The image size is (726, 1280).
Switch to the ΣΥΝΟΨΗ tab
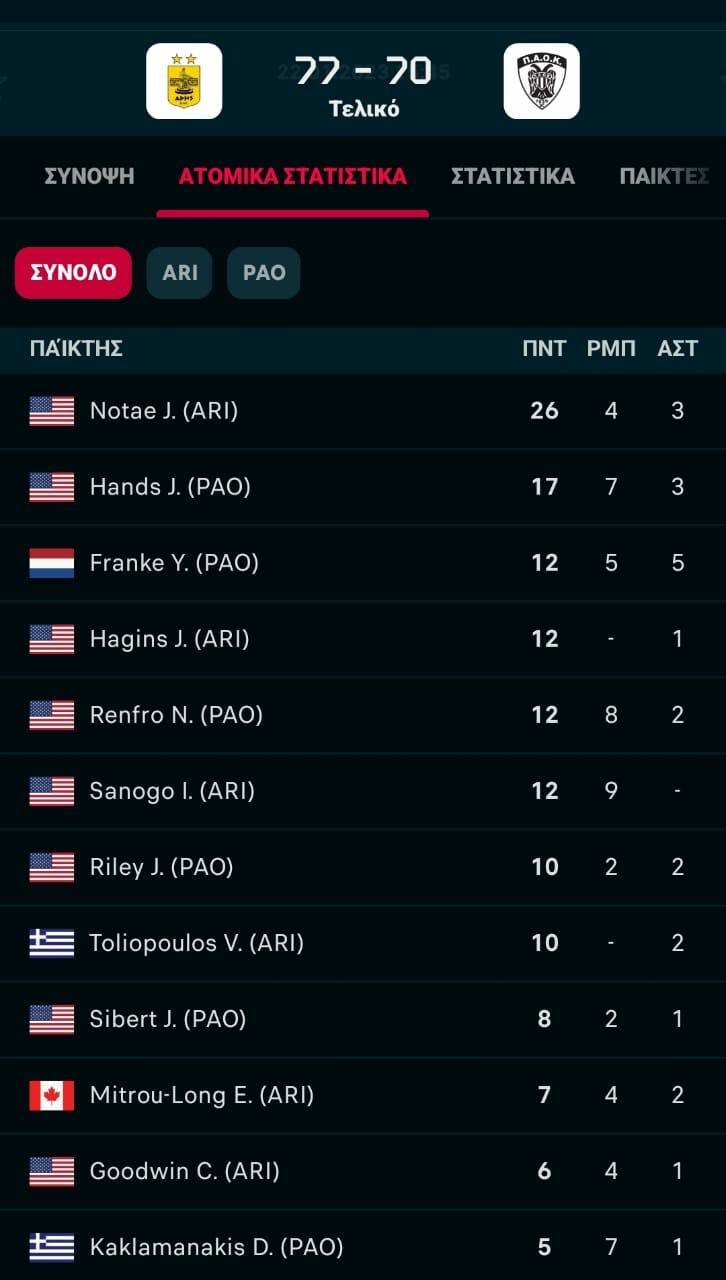(x=89, y=177)
